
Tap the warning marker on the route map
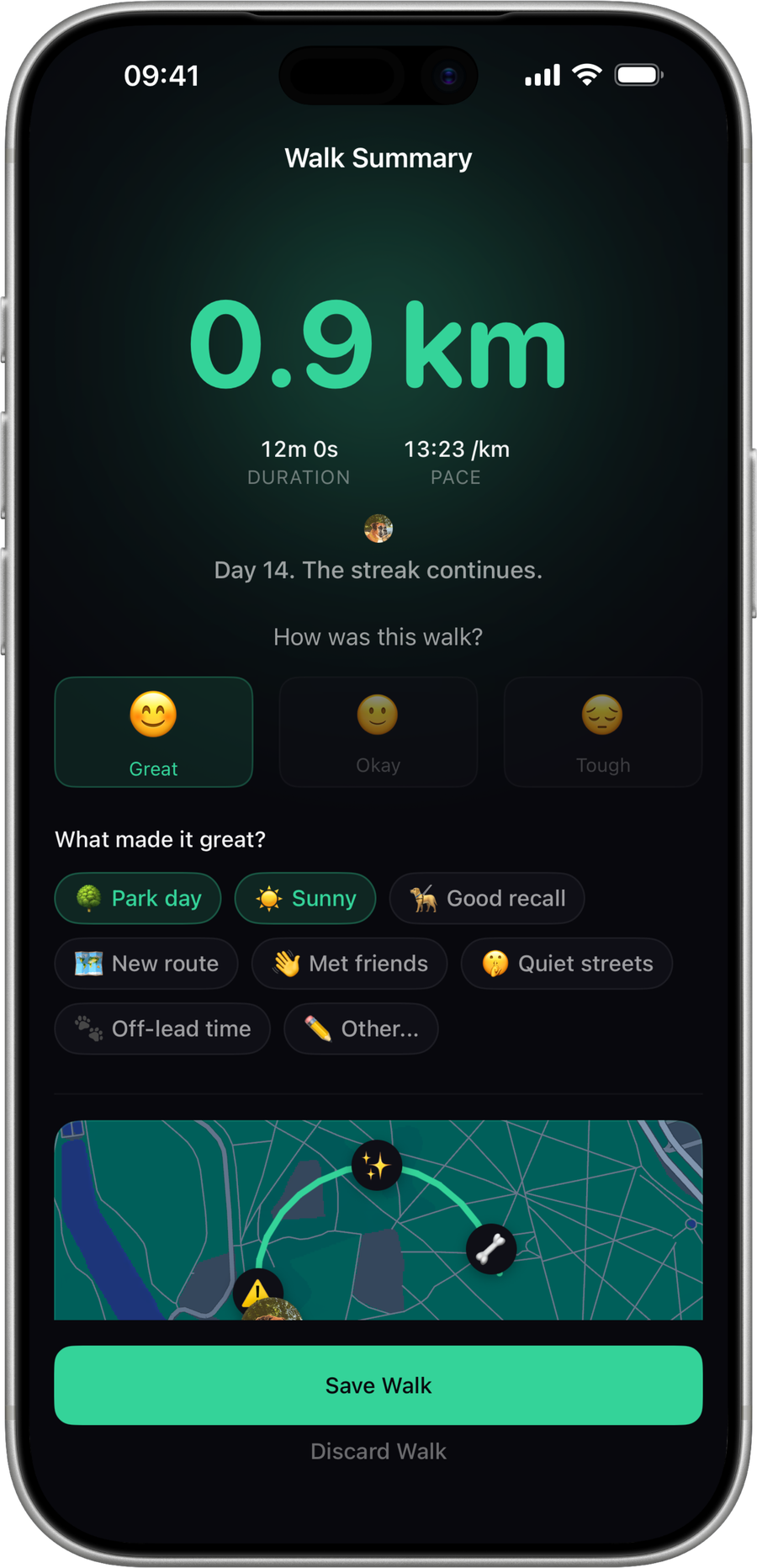(257, 1292)
